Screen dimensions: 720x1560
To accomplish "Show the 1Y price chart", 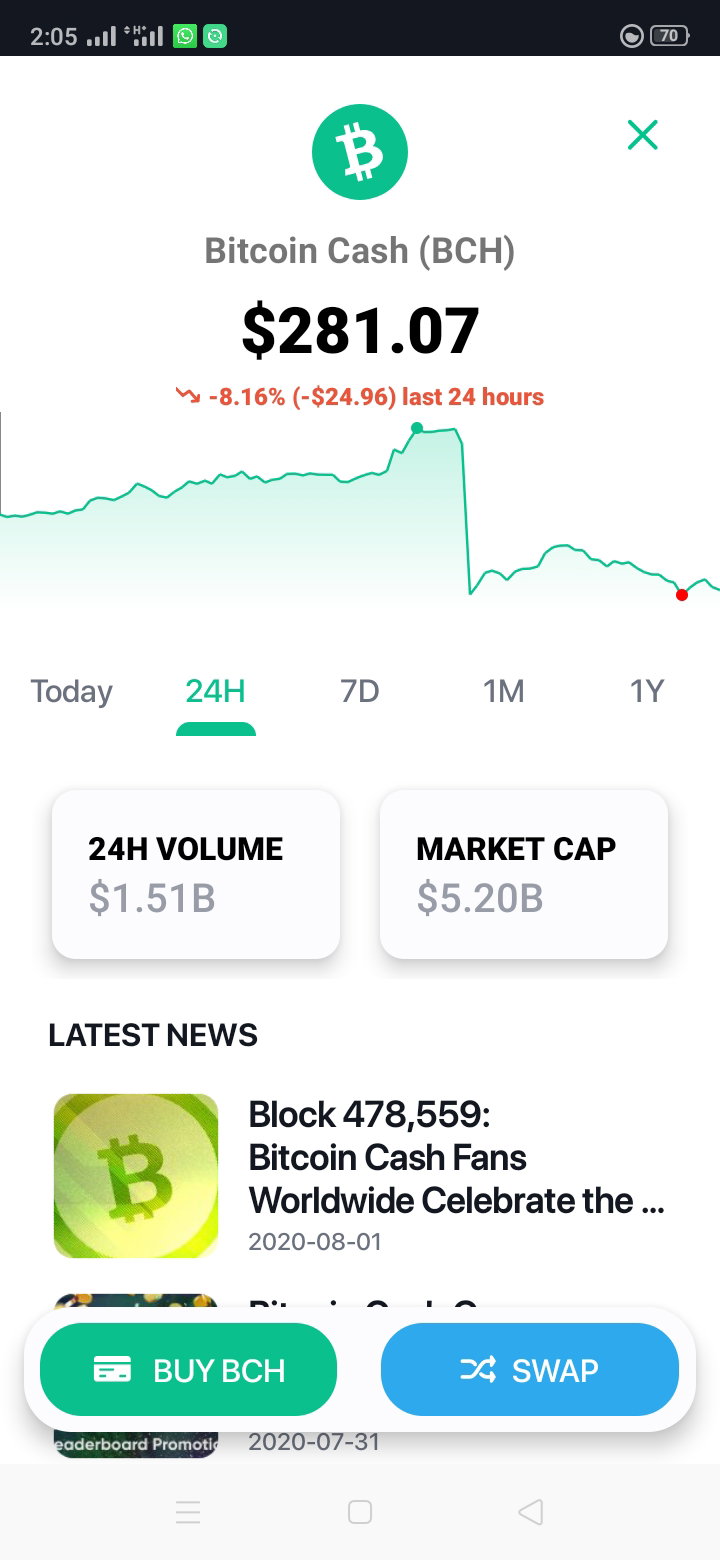I will tap(647, 691).
